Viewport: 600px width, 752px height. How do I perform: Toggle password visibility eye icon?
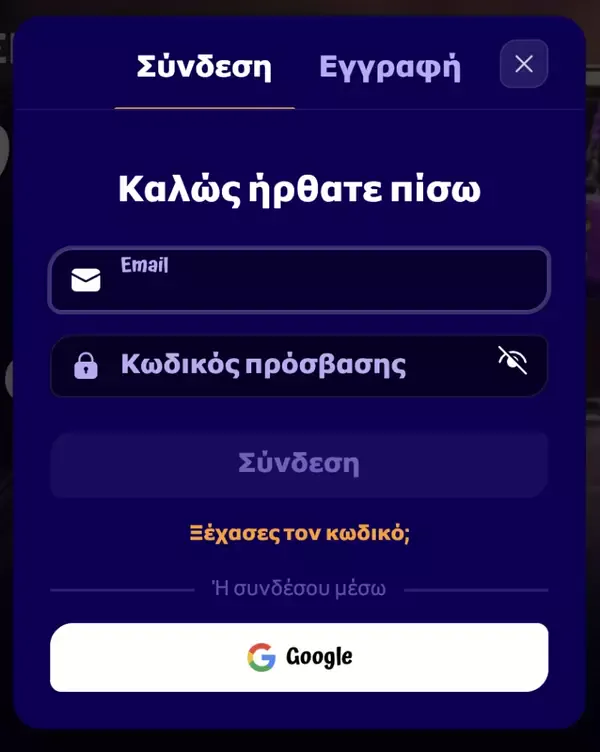[512, 361]
